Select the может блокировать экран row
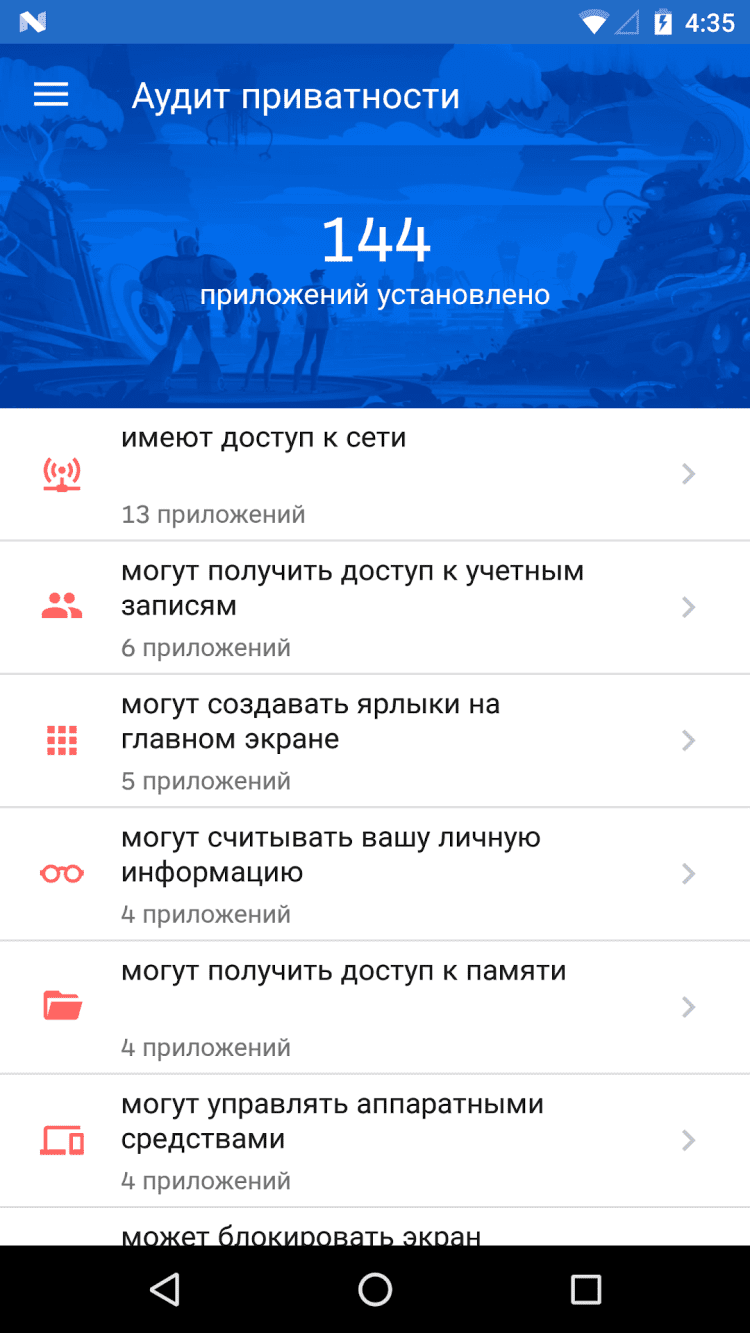The image size is (750, 1333). tap(375, 1230)
